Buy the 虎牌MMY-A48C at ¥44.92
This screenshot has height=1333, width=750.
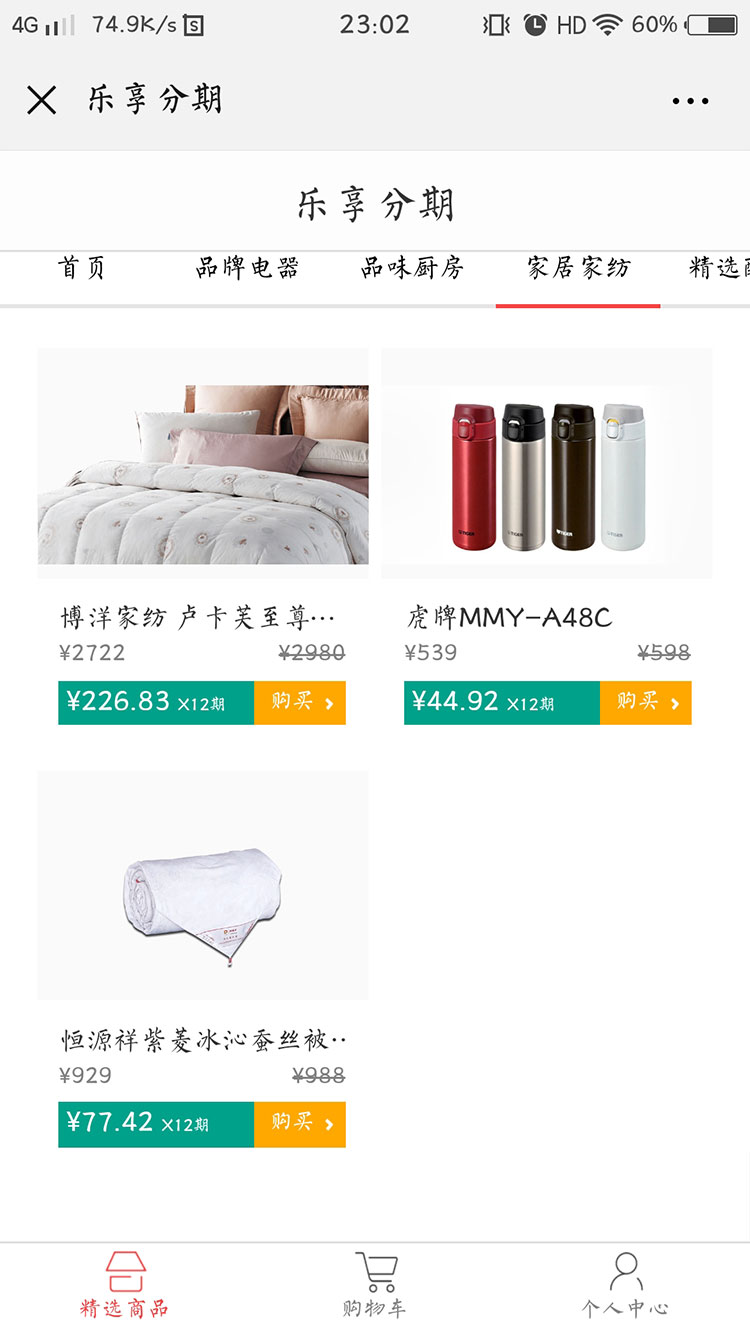645,703
